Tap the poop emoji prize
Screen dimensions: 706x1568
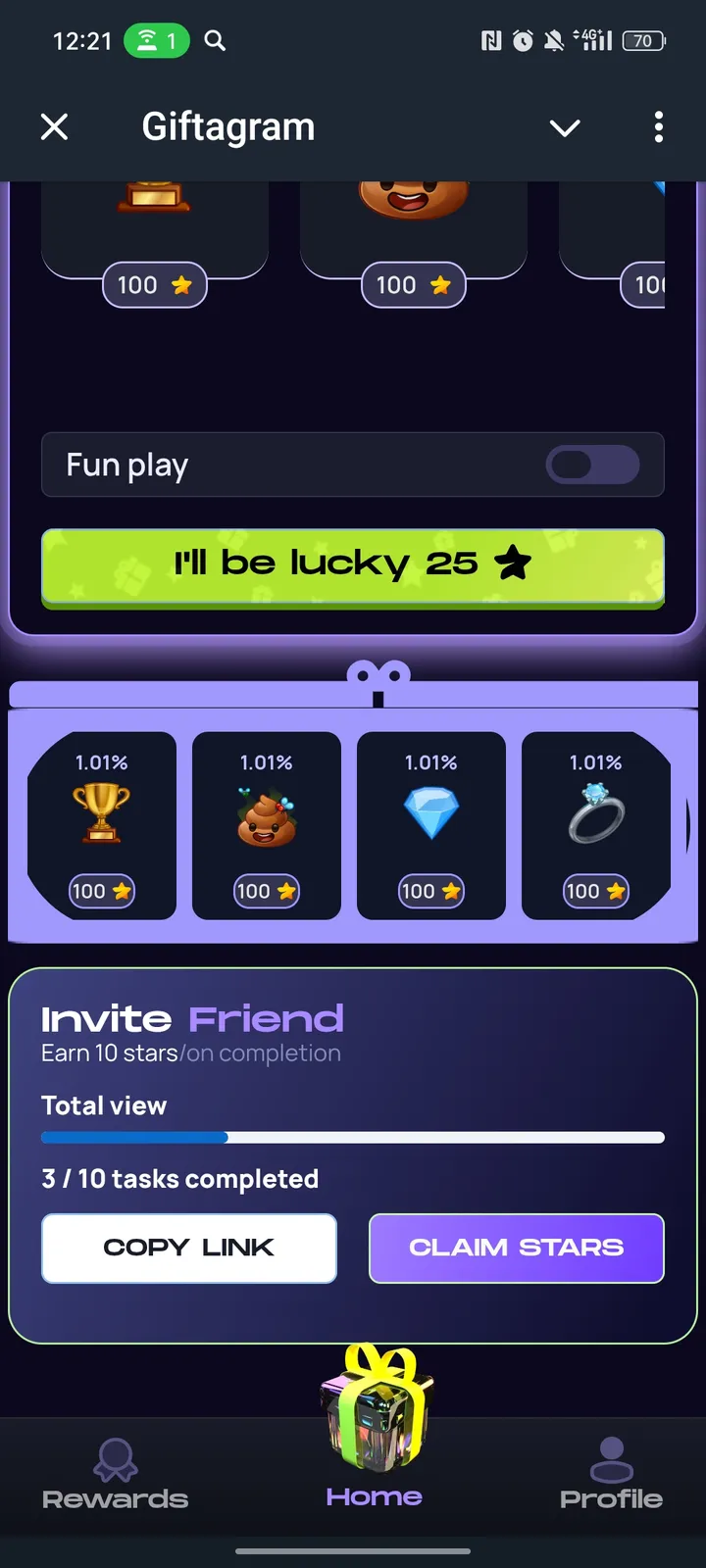[267, 813]
